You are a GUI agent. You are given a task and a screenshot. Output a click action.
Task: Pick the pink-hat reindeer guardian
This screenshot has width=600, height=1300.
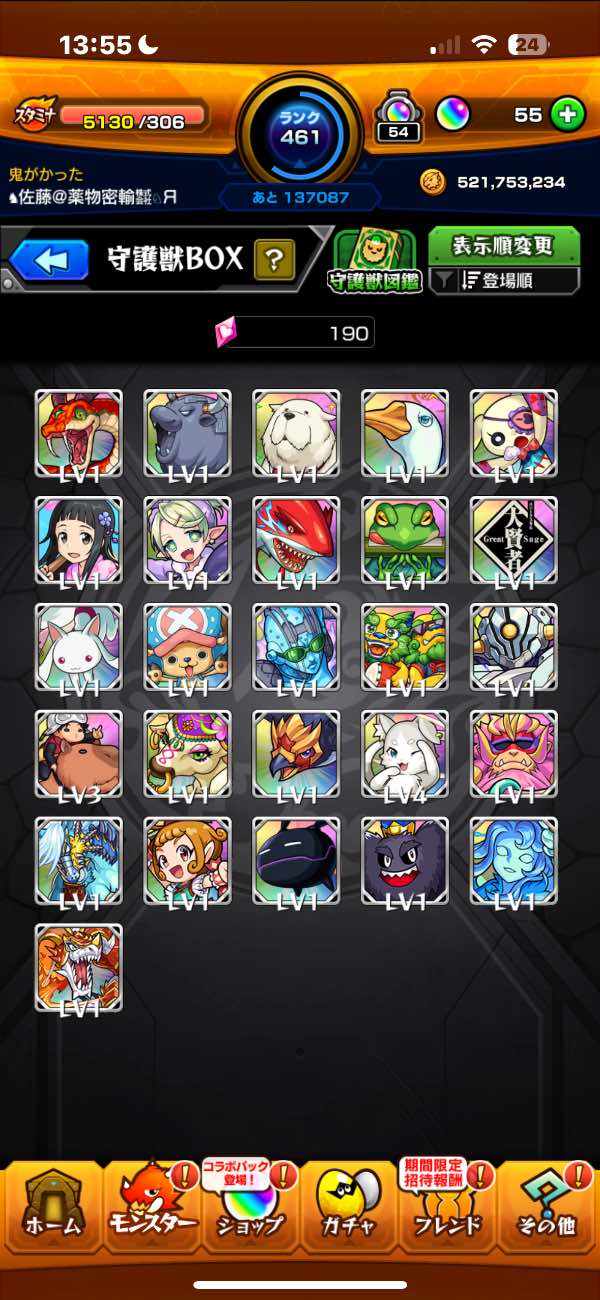(188, 647)
